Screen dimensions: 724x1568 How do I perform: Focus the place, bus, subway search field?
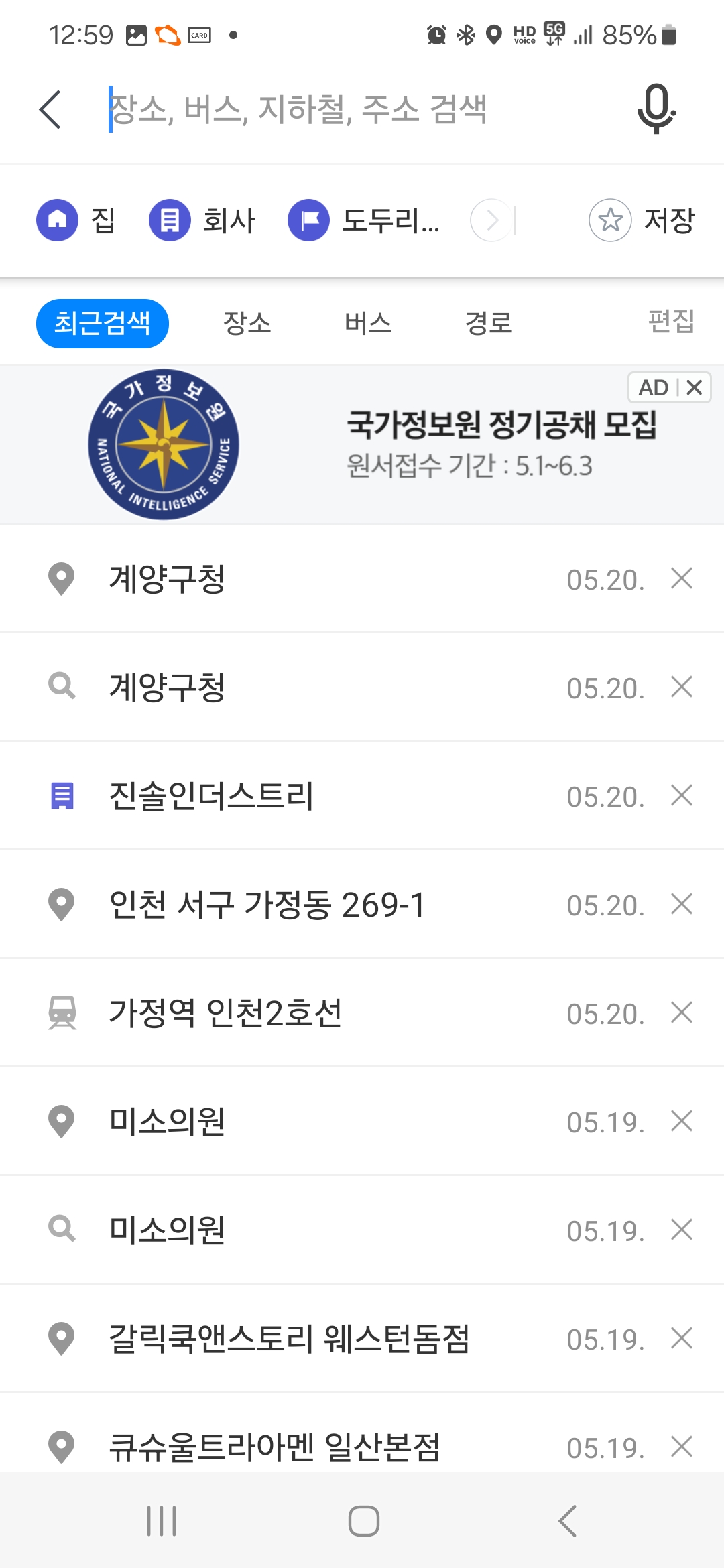(362, 109)
